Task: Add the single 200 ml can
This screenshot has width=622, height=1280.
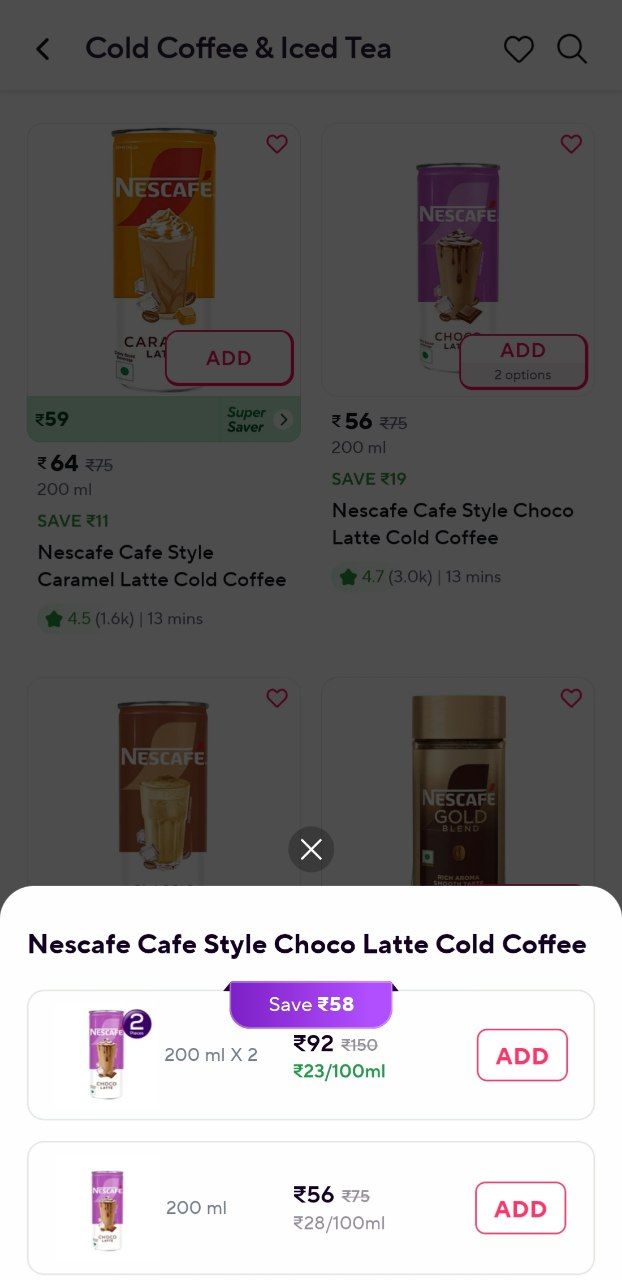Action: [x=520, y=1208]
